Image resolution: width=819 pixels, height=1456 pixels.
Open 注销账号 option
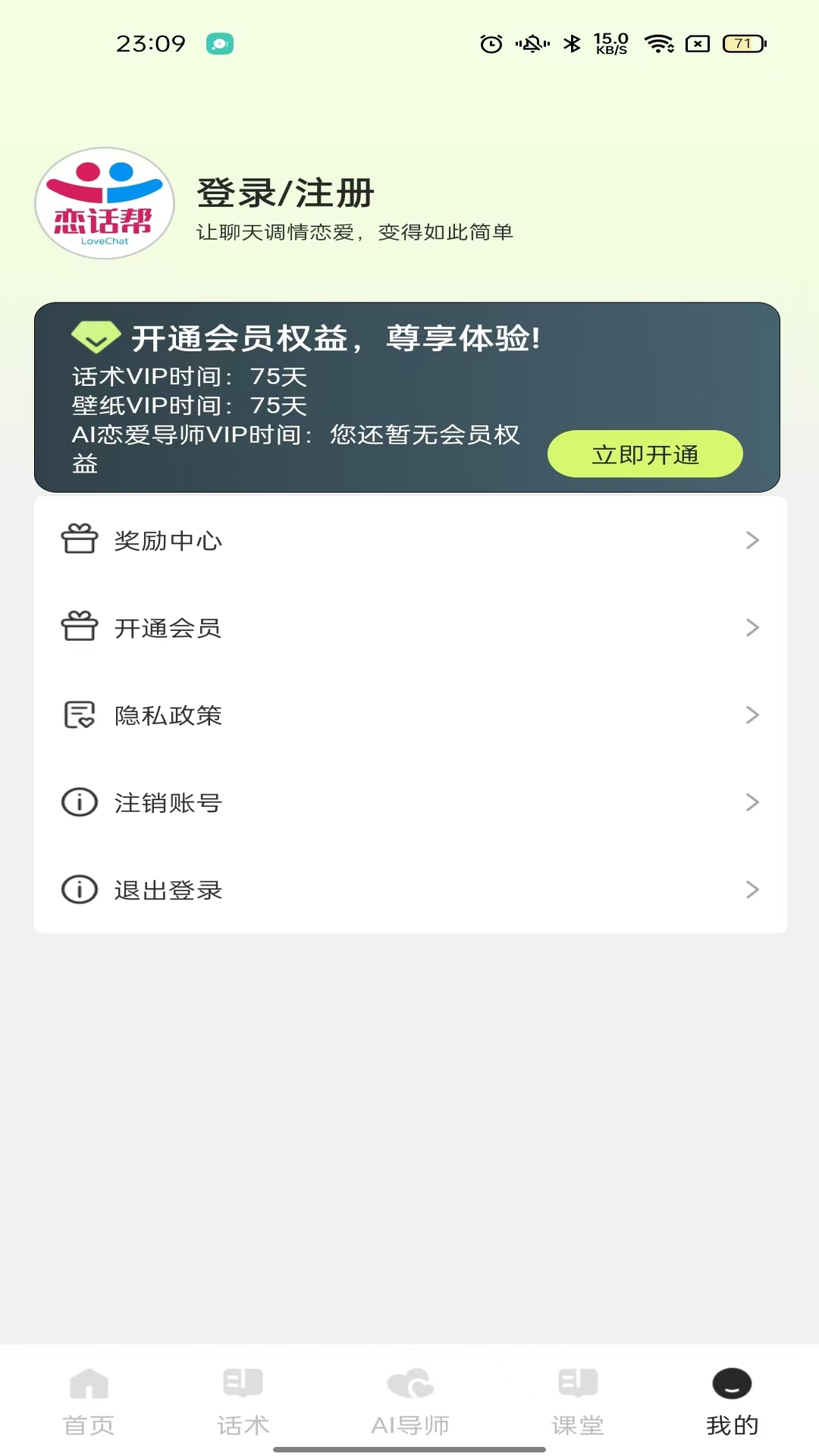click(410, 802)
